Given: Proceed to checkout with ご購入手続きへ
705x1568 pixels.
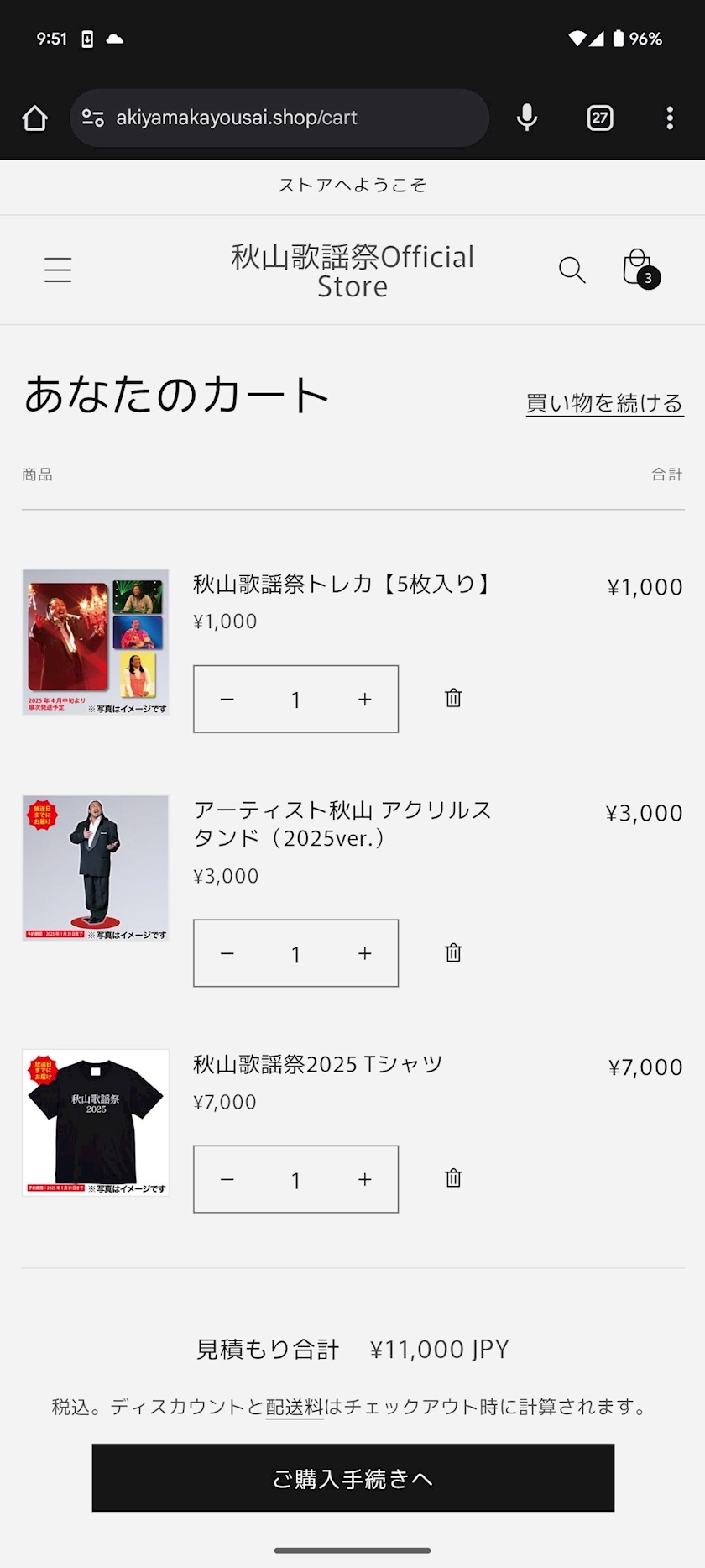Looking at the screenshot, I should coord(352,1478).
